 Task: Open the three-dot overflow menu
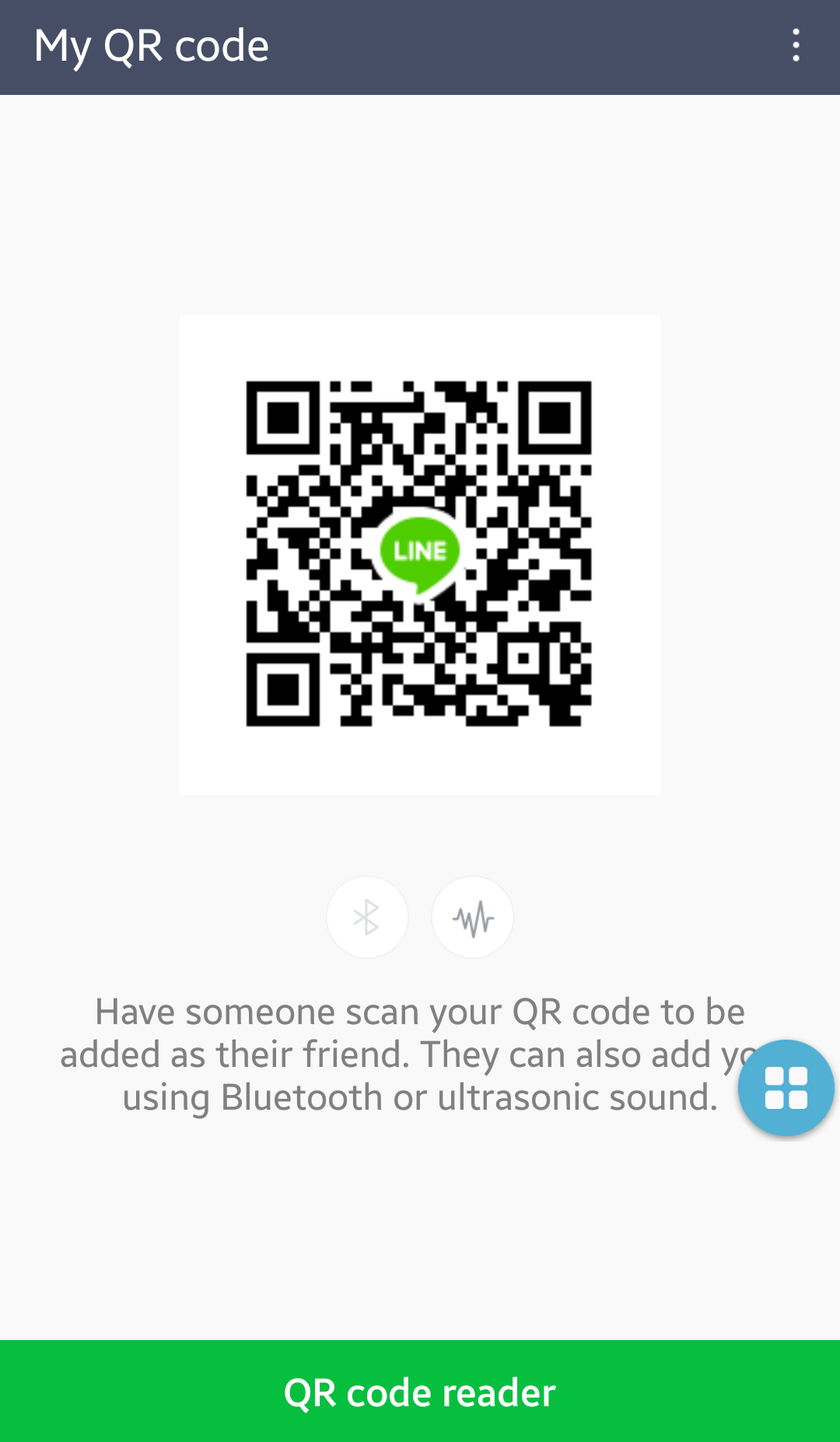pos(796,46)
